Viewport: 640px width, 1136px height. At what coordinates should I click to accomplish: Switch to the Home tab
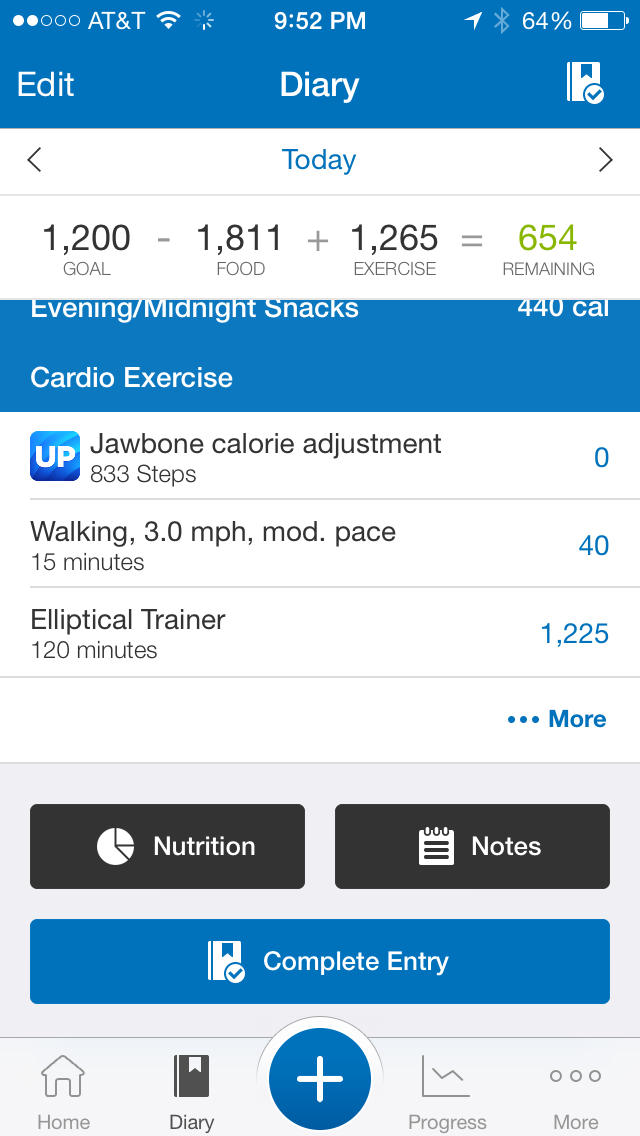pyautogui.click(x=63, y=1093)
